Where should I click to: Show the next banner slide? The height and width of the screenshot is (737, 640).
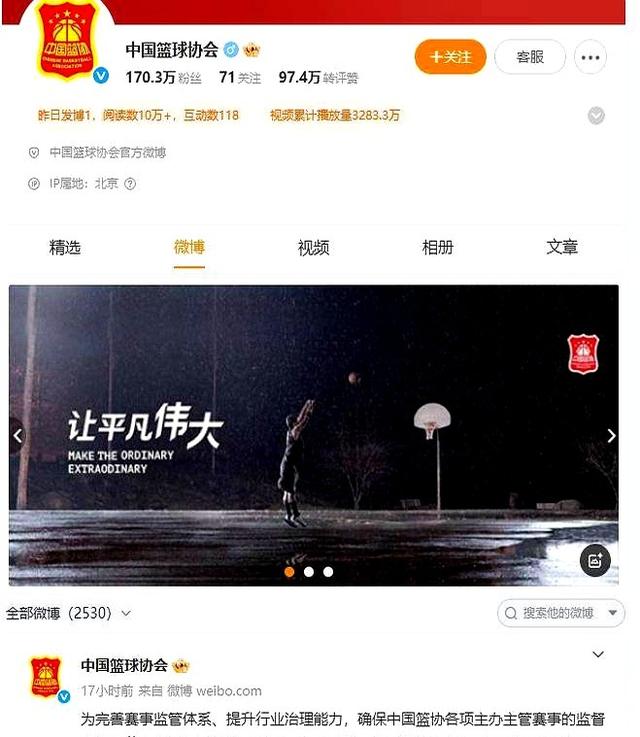tap(612, 436)
